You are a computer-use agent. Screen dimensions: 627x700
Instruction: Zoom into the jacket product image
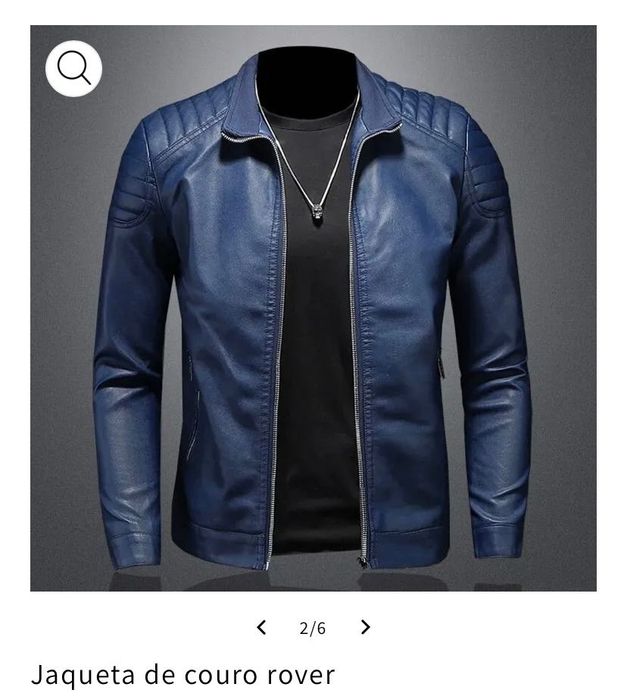[74, 68]
